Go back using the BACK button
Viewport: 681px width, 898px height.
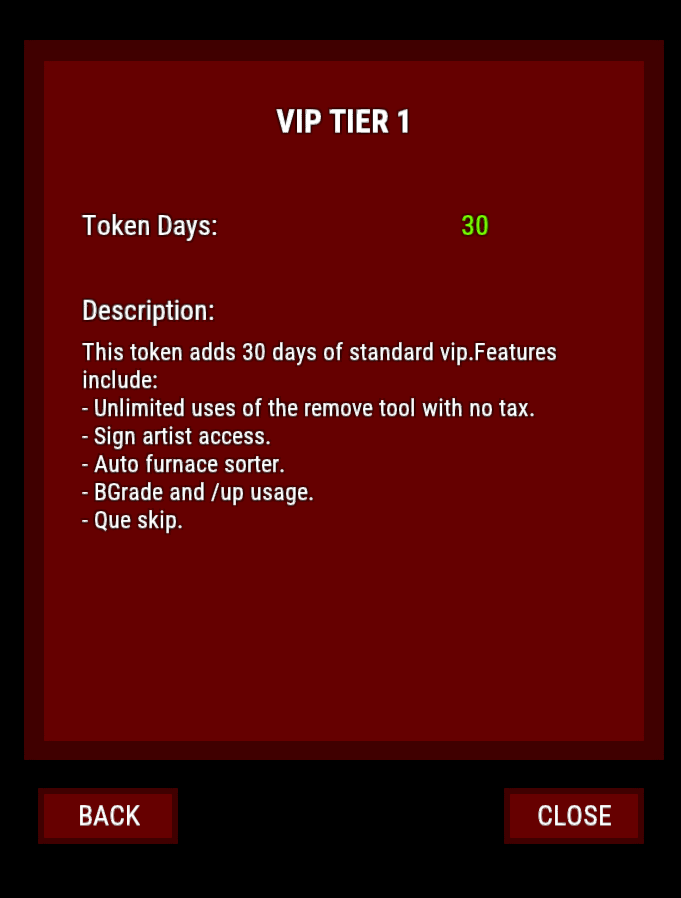[108, 816]
